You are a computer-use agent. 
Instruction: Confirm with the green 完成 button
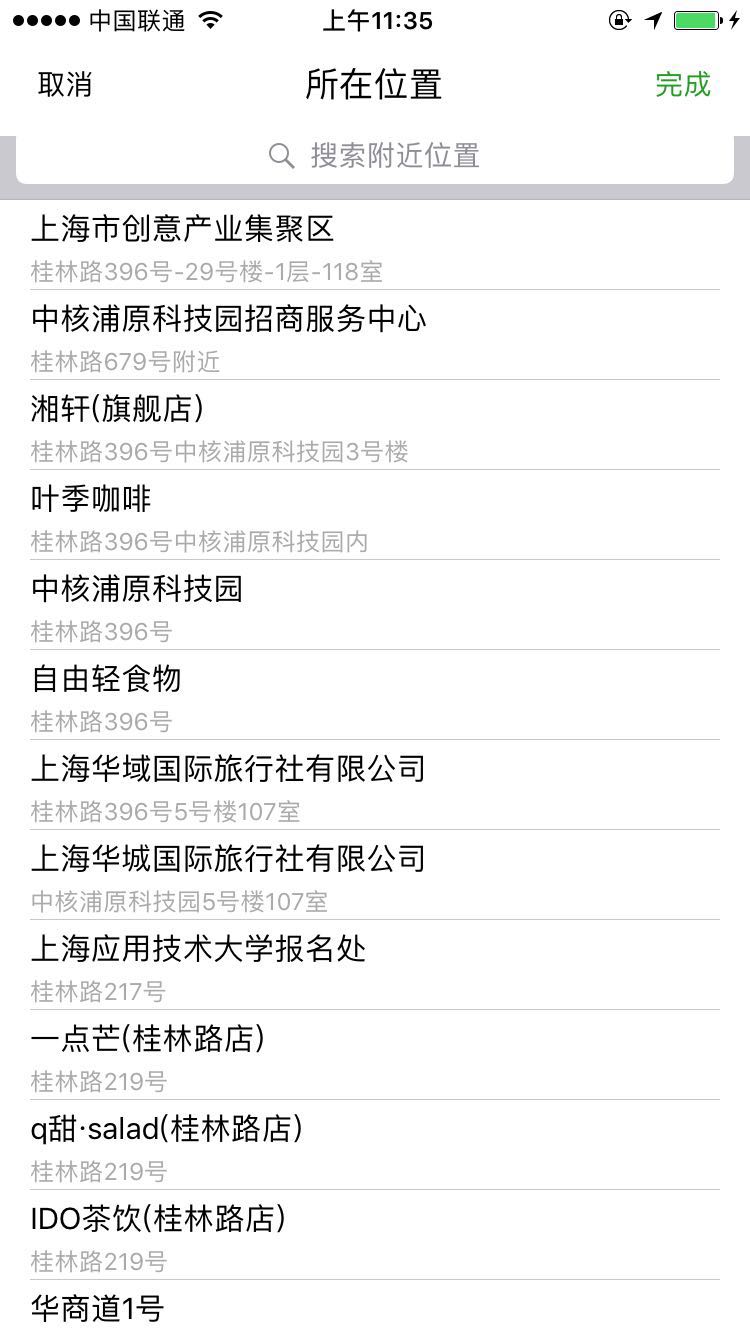(683, 85)
